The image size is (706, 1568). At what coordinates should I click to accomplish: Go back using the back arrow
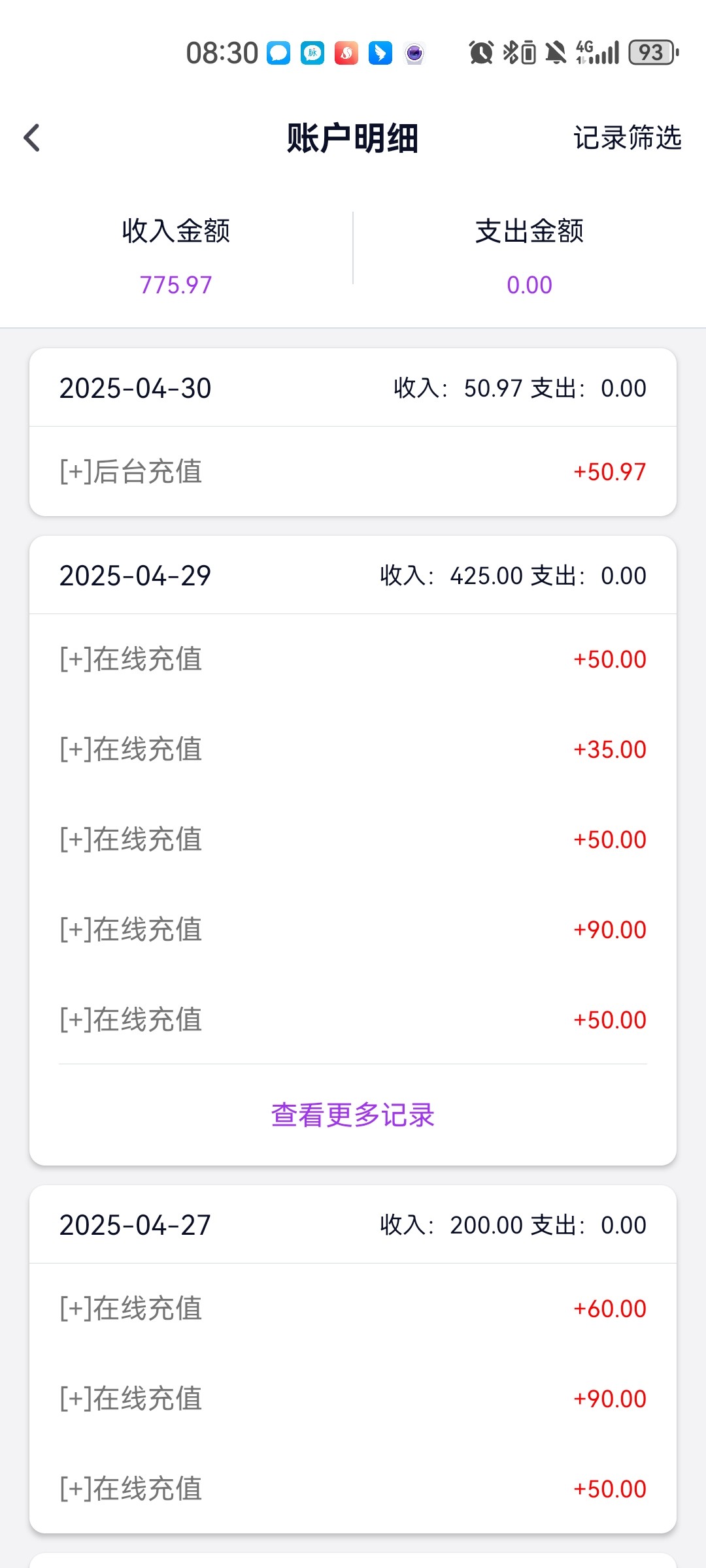point(31,138)
